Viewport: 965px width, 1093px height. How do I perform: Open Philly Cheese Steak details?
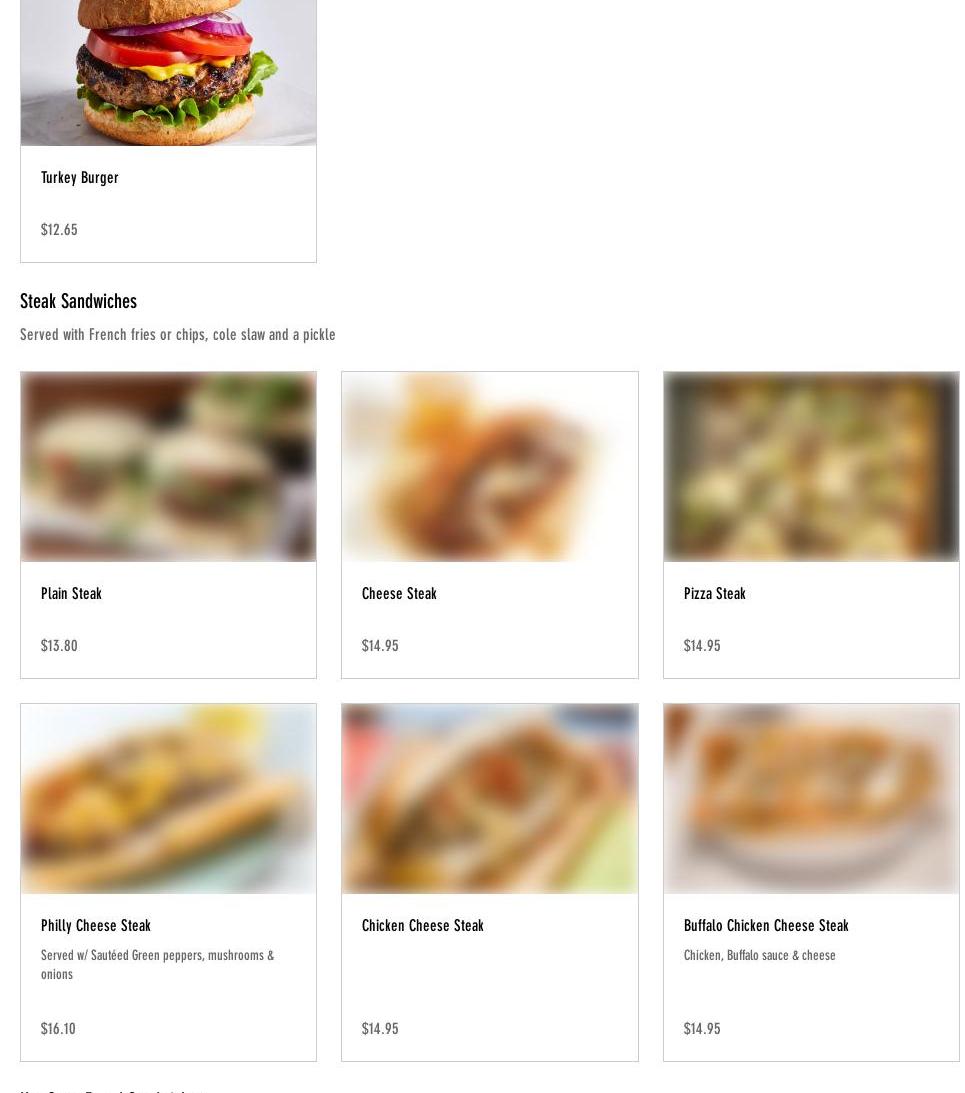pyautogui.click(x=168, y=882)
